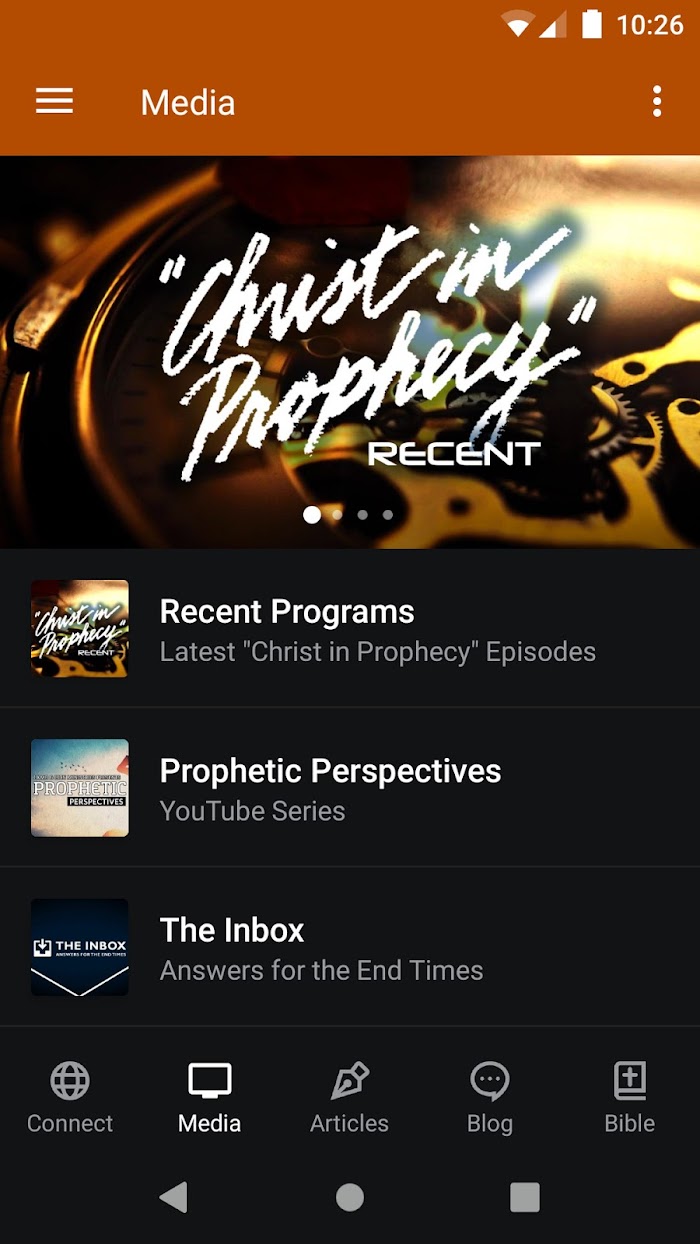Image resolution: width=700 pixels, height=1244 pixels.
Task: Open the Bible tab
Action: (x=630, y=1097)
